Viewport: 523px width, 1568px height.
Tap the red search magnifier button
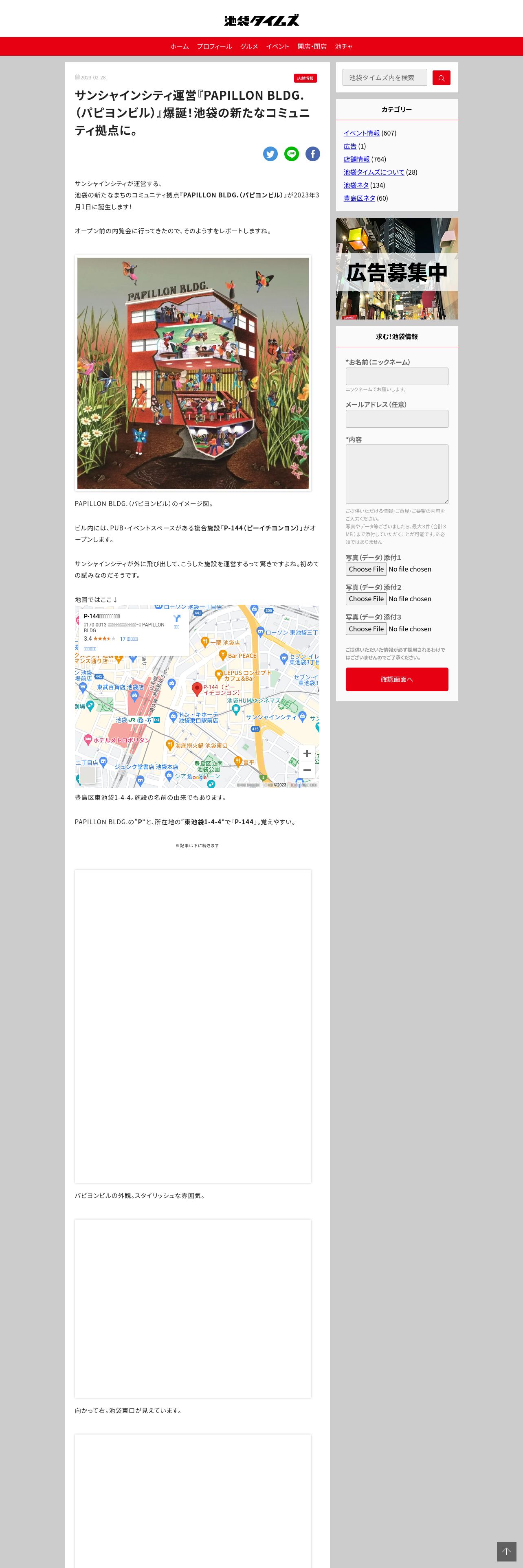pos(441,77)
